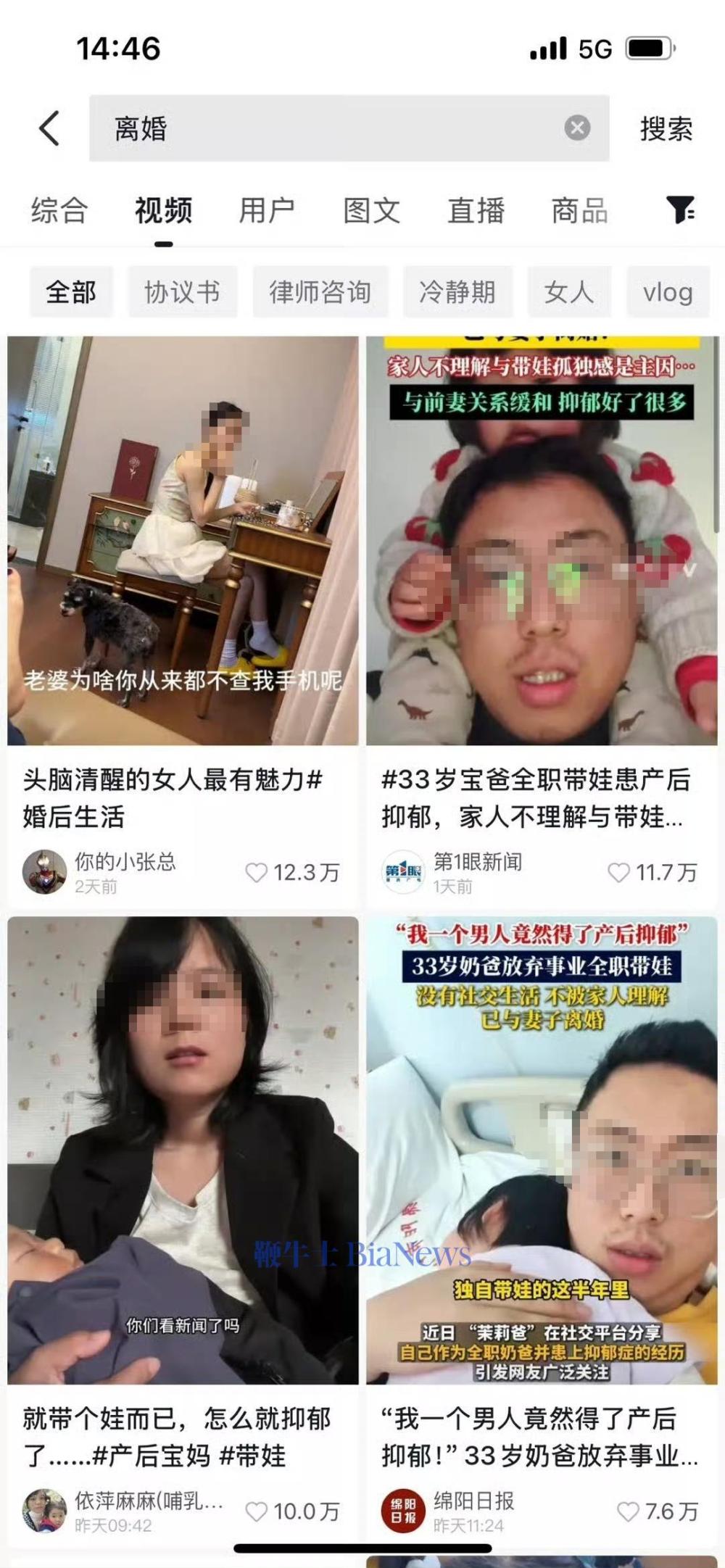This screenshot has width=725, height=1568.
Task: Open the search filter icon
Action: pyautogui.click(x=680, y=210)
